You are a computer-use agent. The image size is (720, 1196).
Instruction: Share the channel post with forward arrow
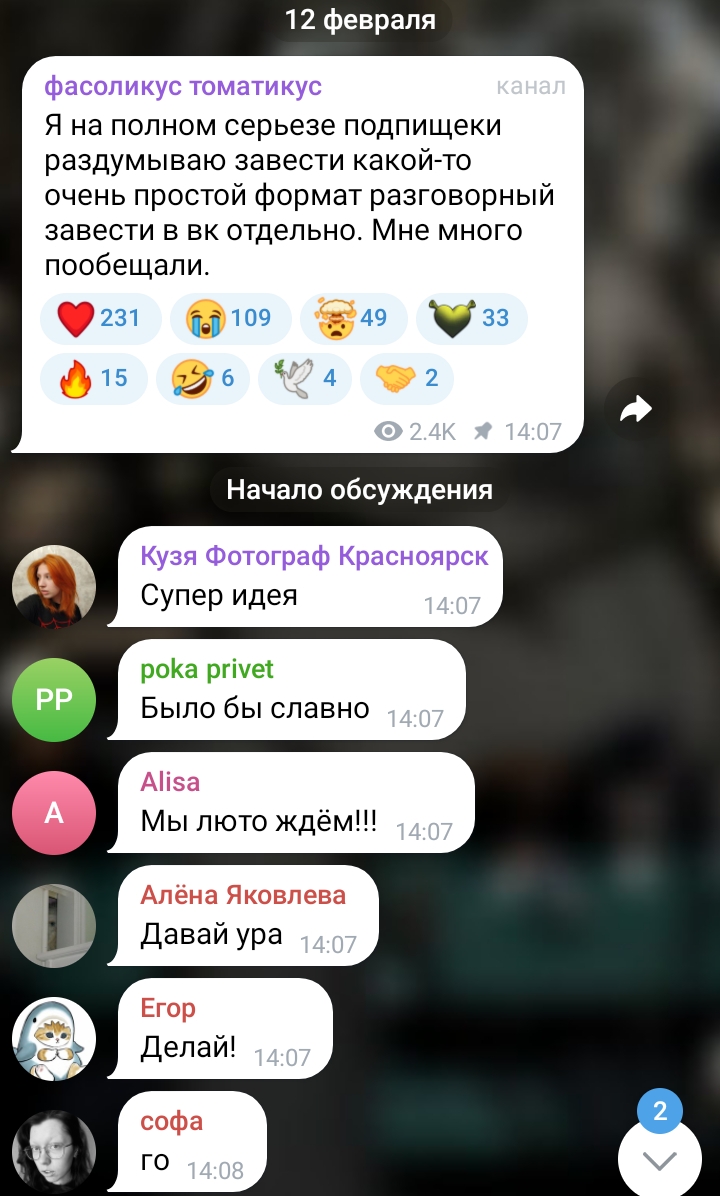click(x=637, y=409)
